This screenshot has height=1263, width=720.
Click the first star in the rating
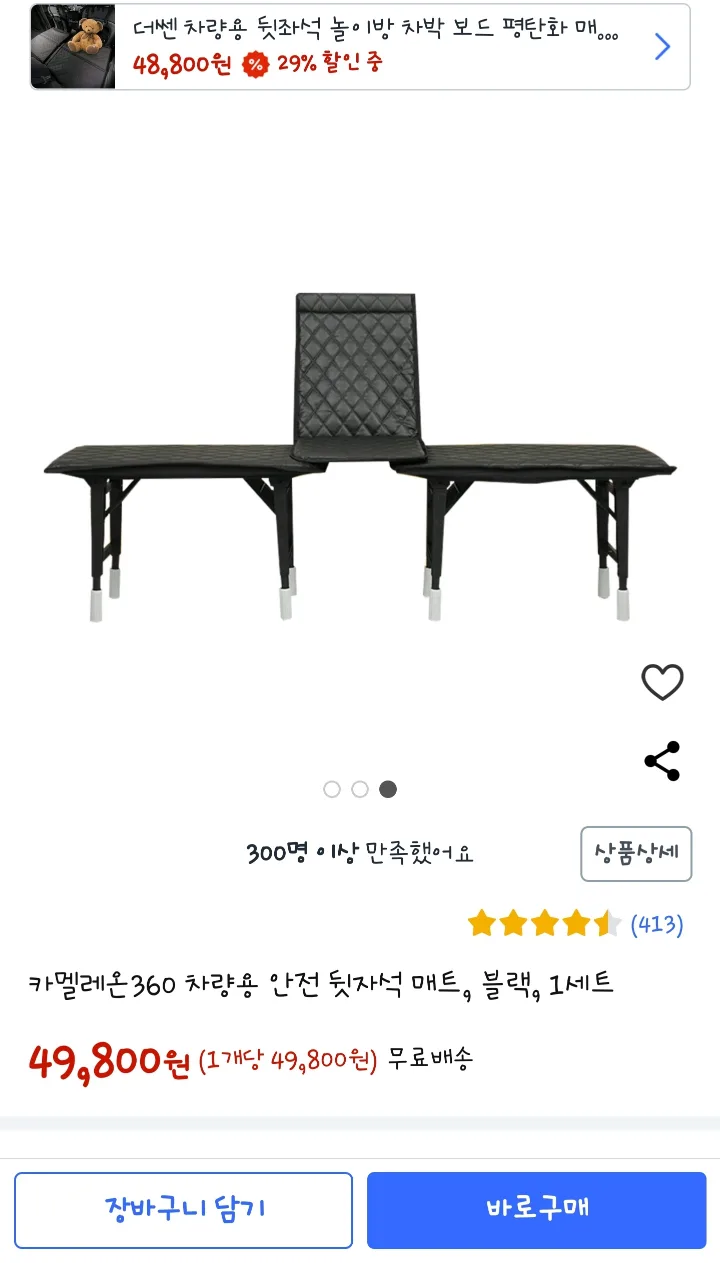pyautogui.click(x=481, y=924)
